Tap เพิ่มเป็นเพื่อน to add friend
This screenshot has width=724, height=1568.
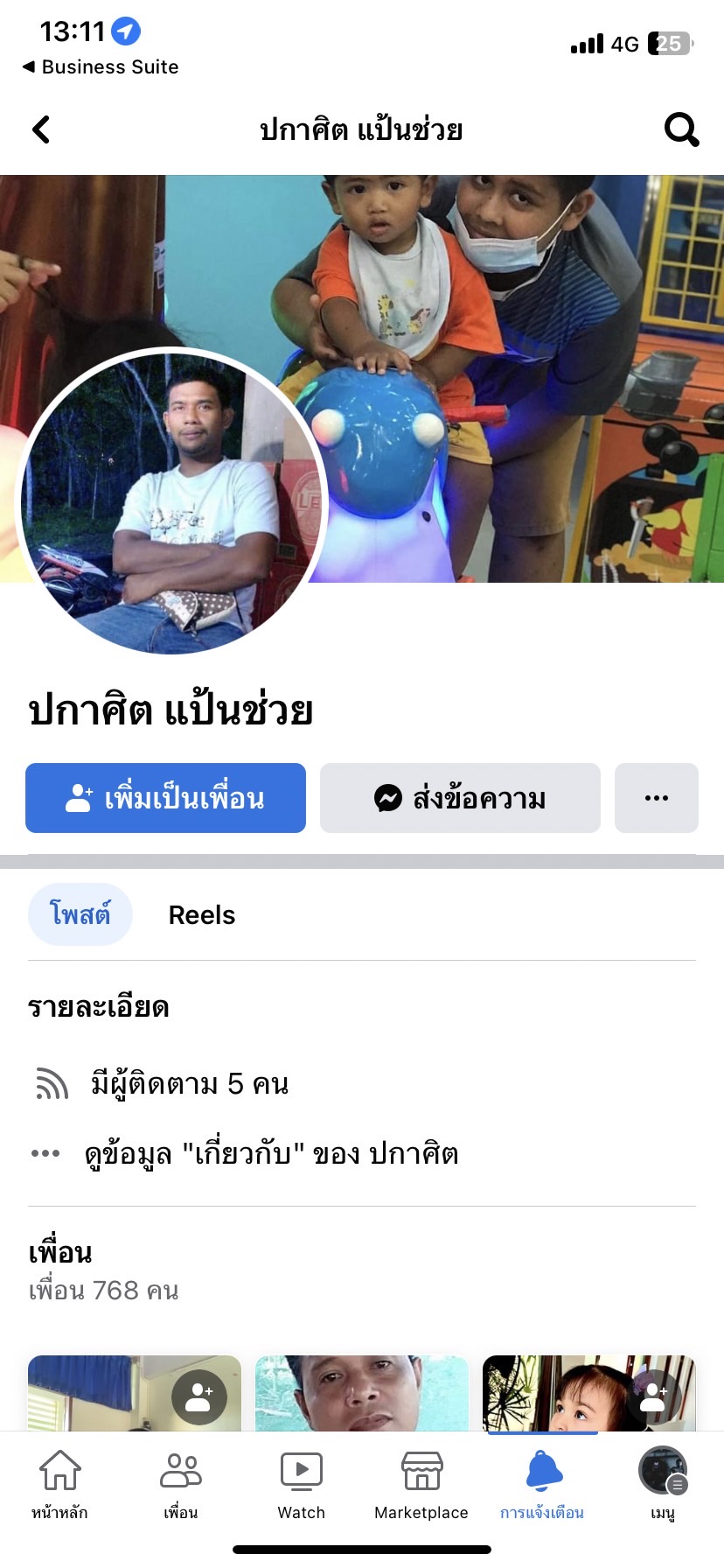coord(165,798)
